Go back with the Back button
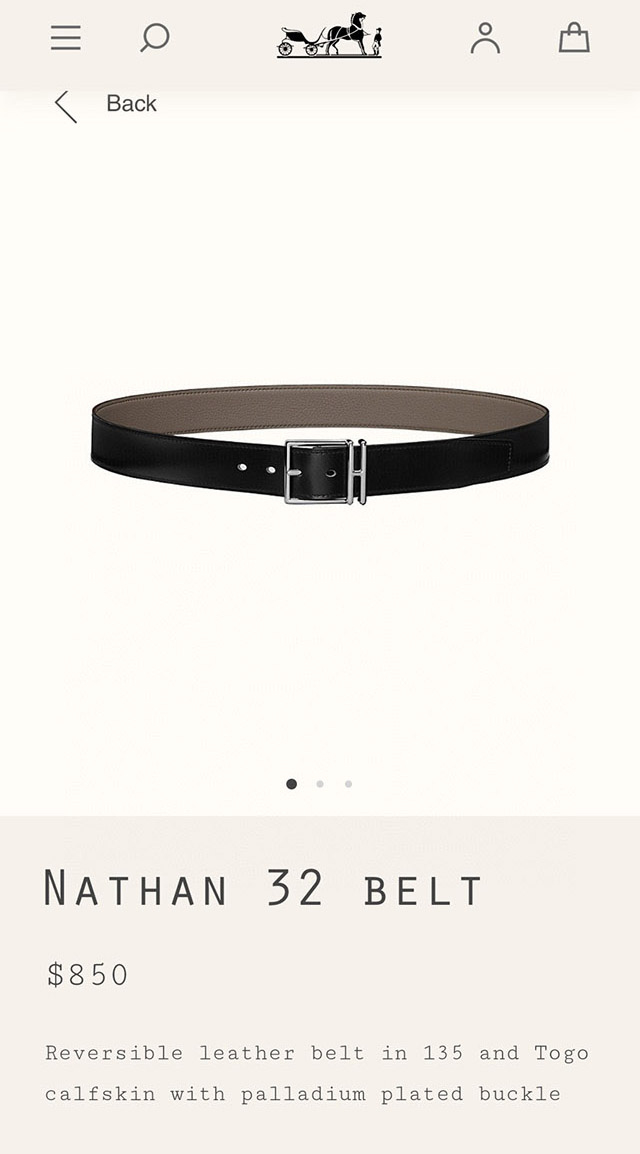Viewport: 640px width, 1154px height. tap(106, 104)
